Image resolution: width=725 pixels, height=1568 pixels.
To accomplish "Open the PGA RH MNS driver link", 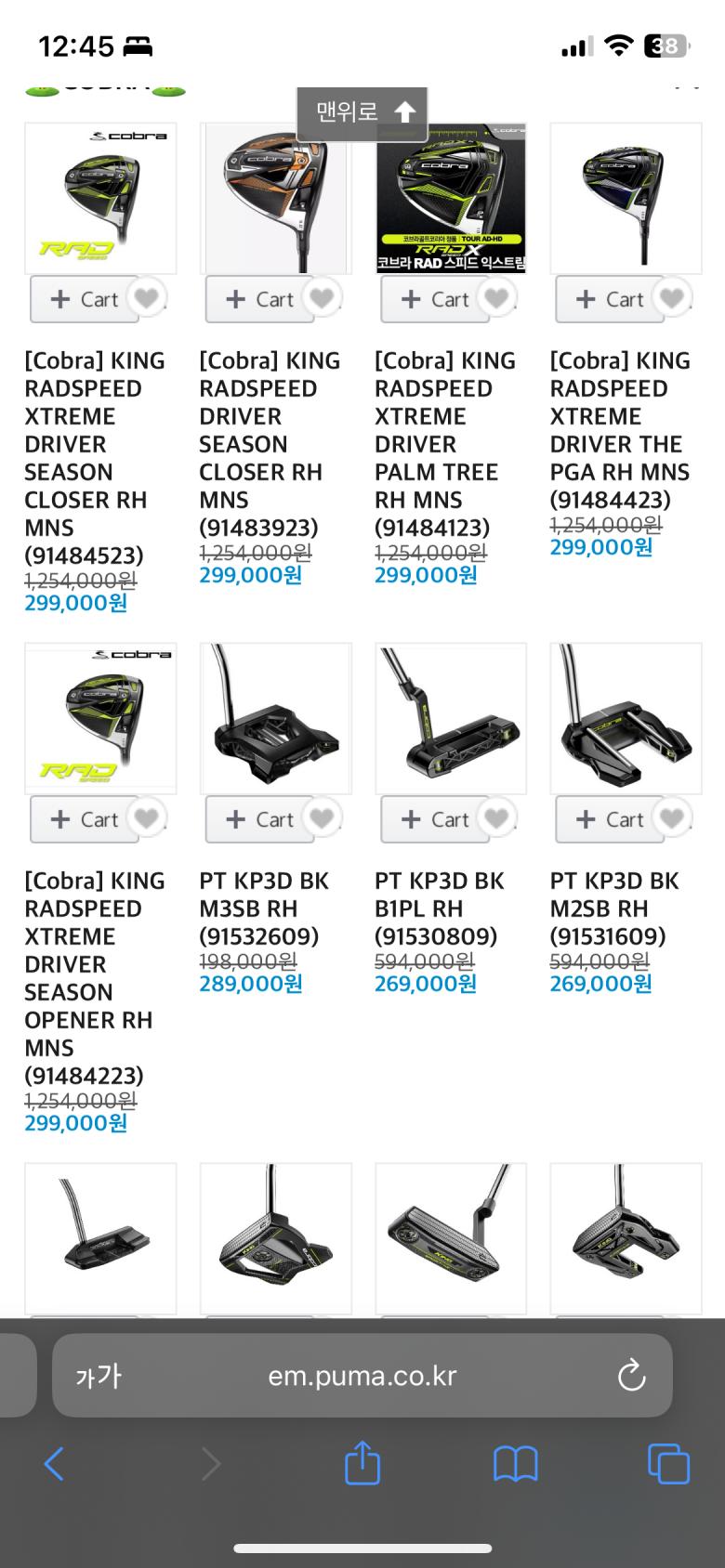I will pyautogui.click(x=619, y=429).
